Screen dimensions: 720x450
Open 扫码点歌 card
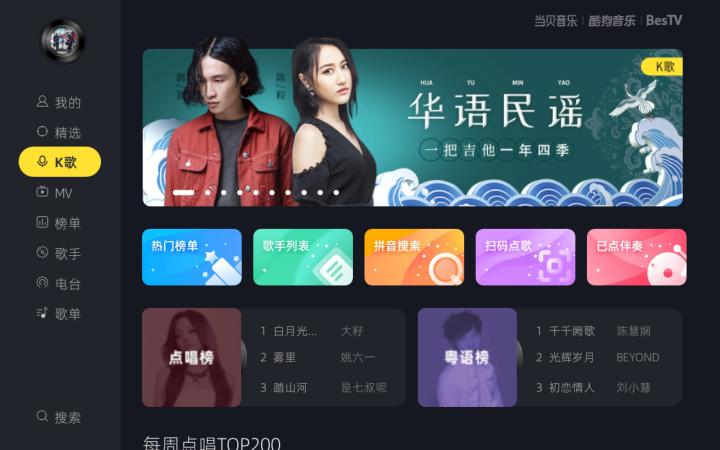pos(524,257)
